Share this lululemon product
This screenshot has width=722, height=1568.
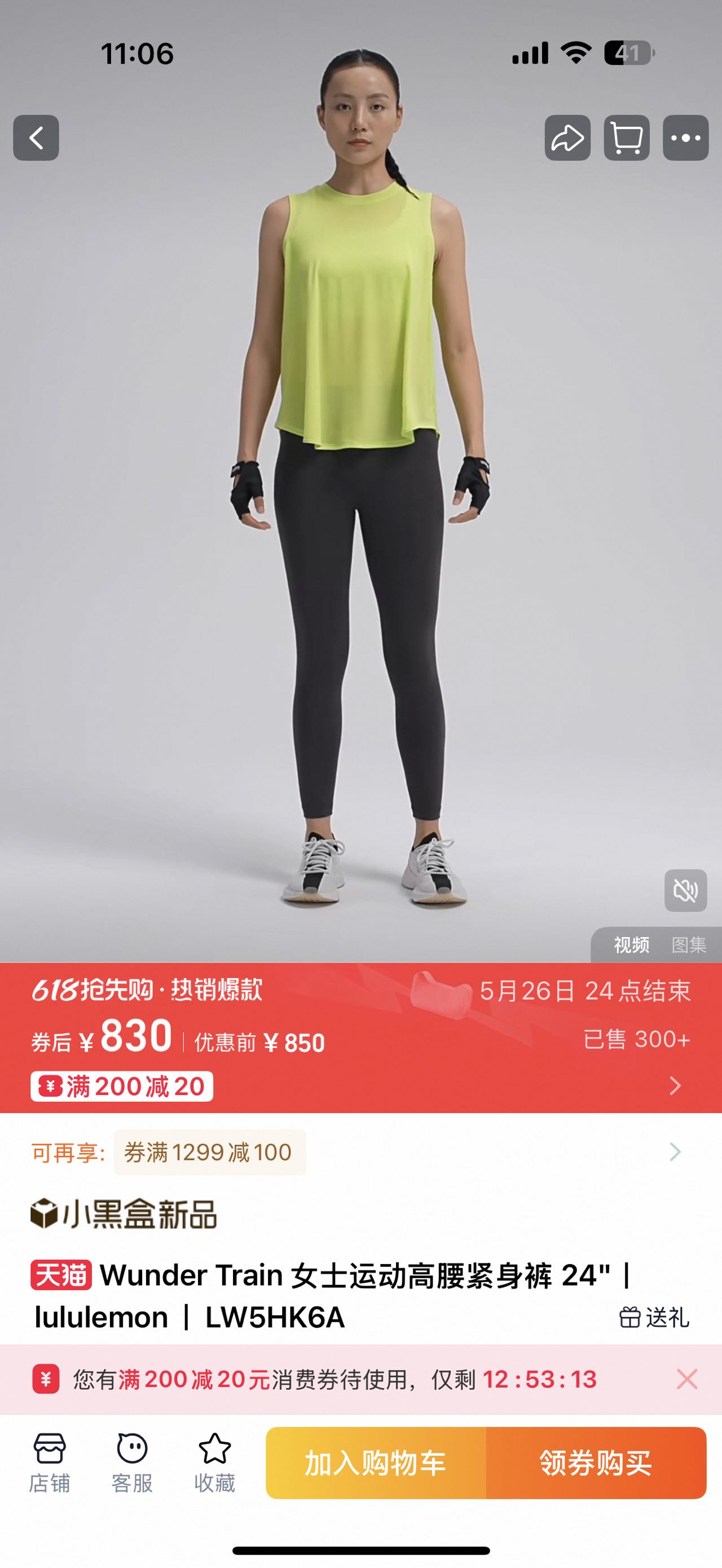coord(567,138)
